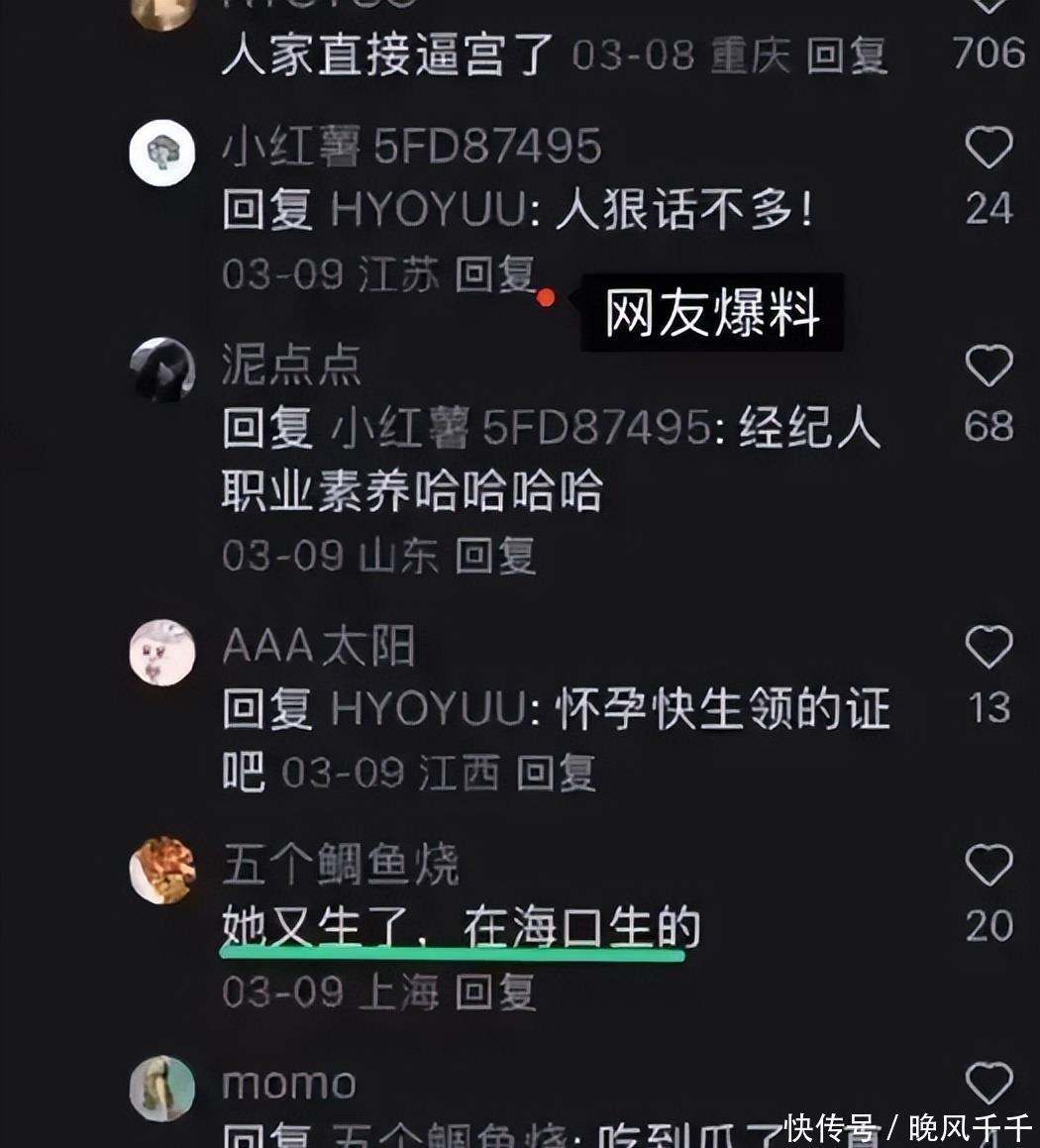Open 泥点点's profile avatar
Image resolution: width=1040 pixels, height=1148 pixels.
coord(161,370)
